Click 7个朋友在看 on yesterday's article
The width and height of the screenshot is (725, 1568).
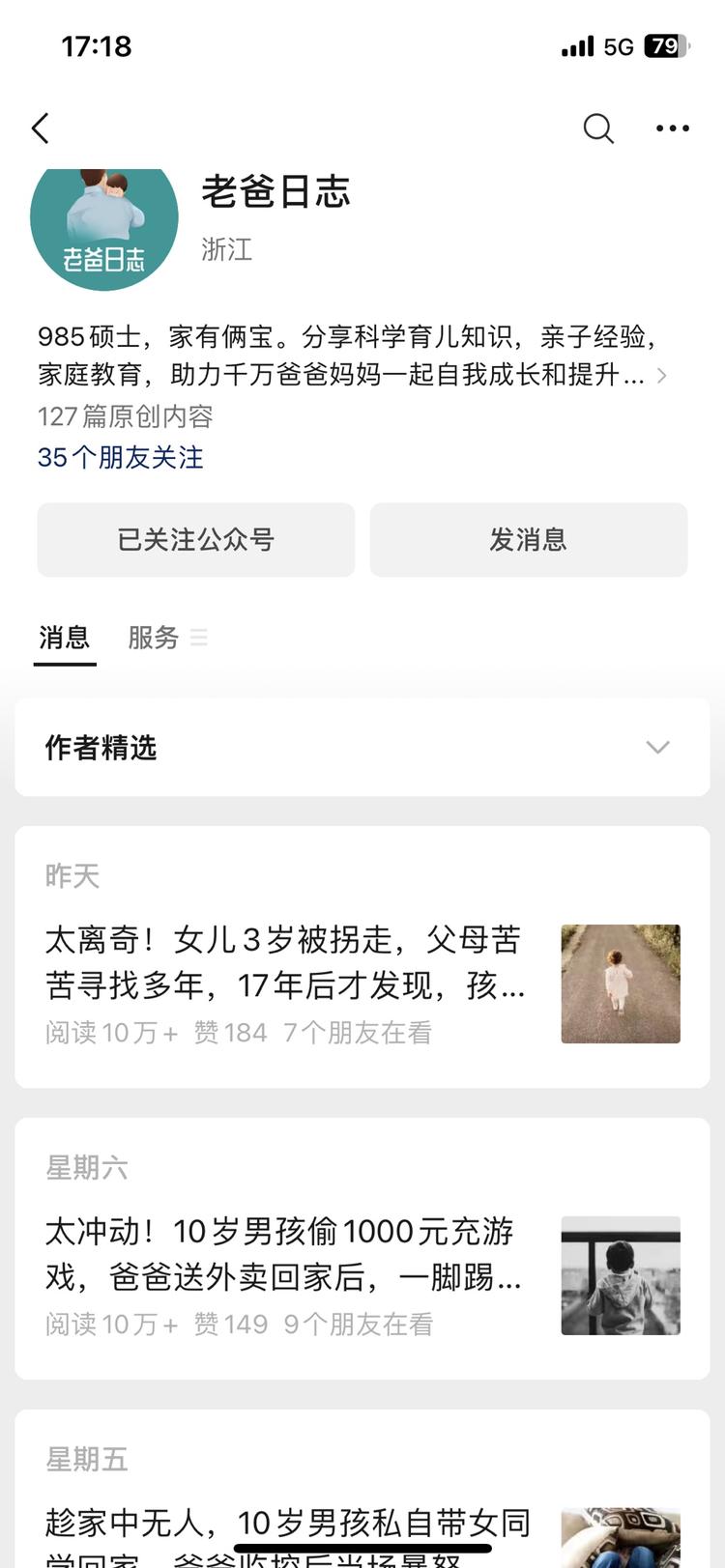360,1033
